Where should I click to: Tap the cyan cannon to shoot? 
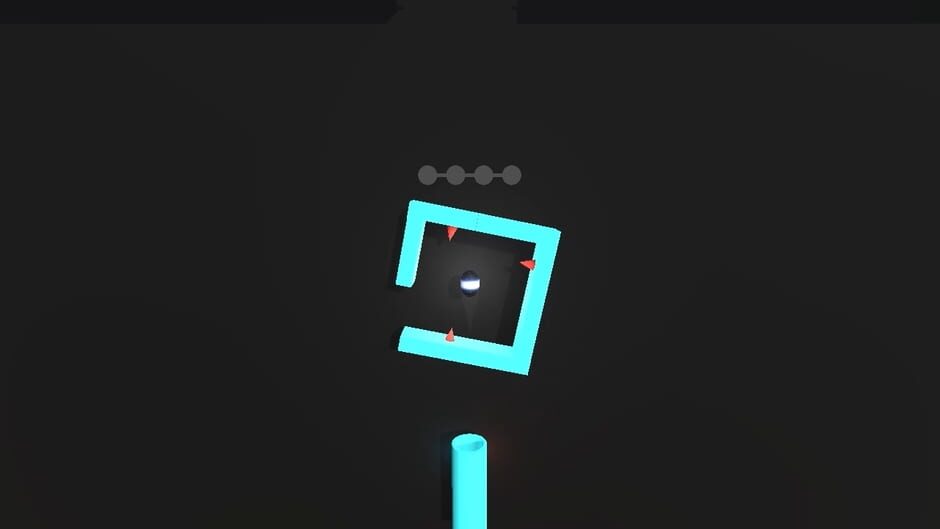click(x=467, y=480)
